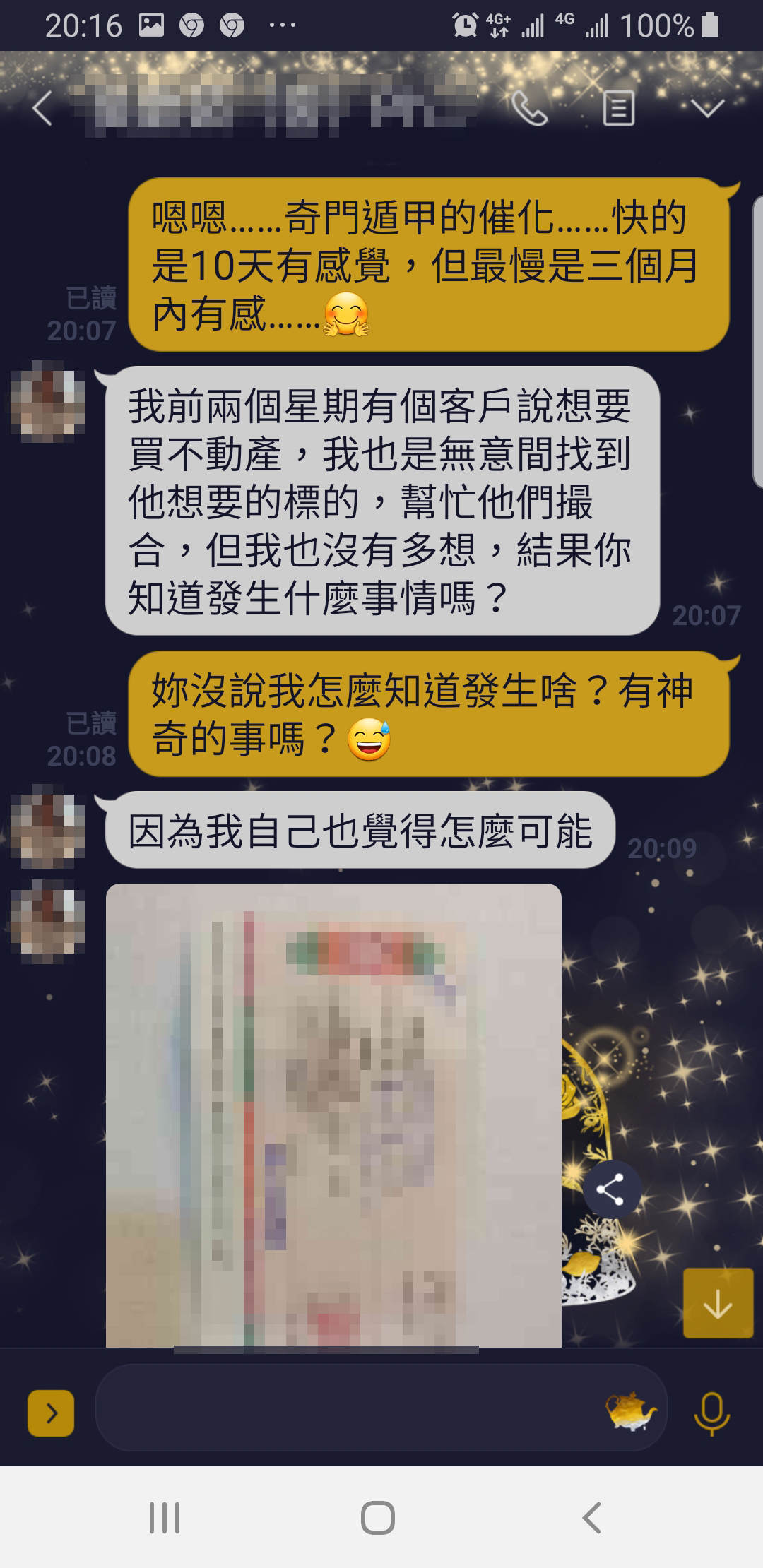Go to the phone's home screen
The width and height of the screenshot is (763, 1568).
tap(378, 1517)
